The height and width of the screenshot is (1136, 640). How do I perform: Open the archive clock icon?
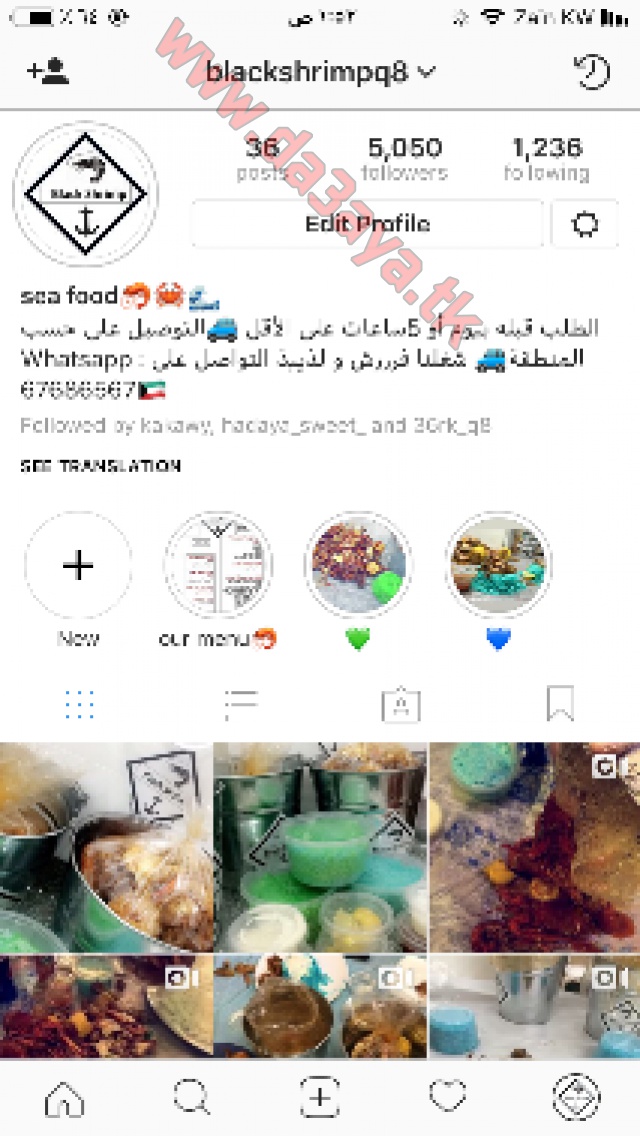pyautogui.click(x=591, y=72)
